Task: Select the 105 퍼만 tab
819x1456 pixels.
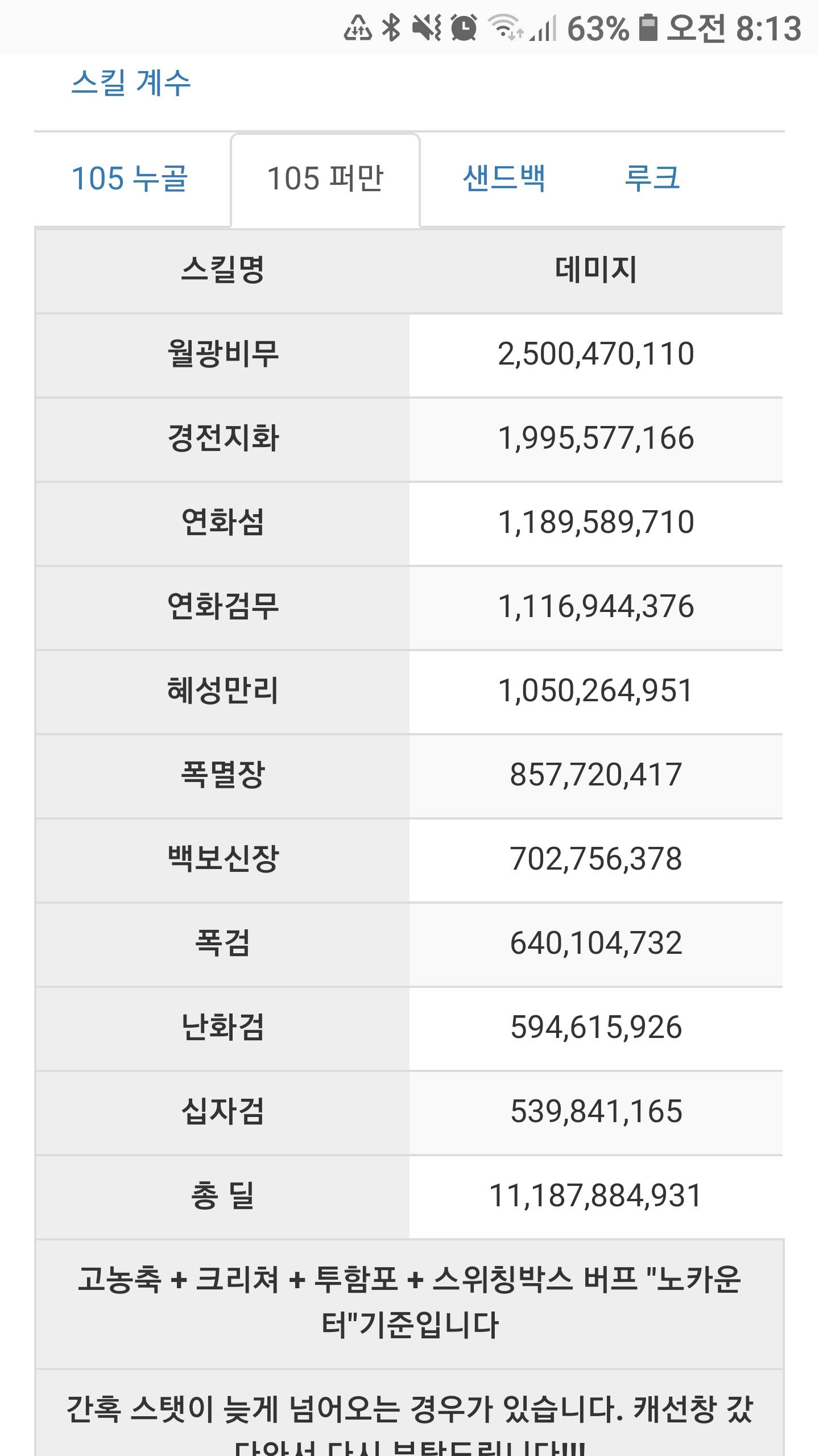Action: [325, 179]
